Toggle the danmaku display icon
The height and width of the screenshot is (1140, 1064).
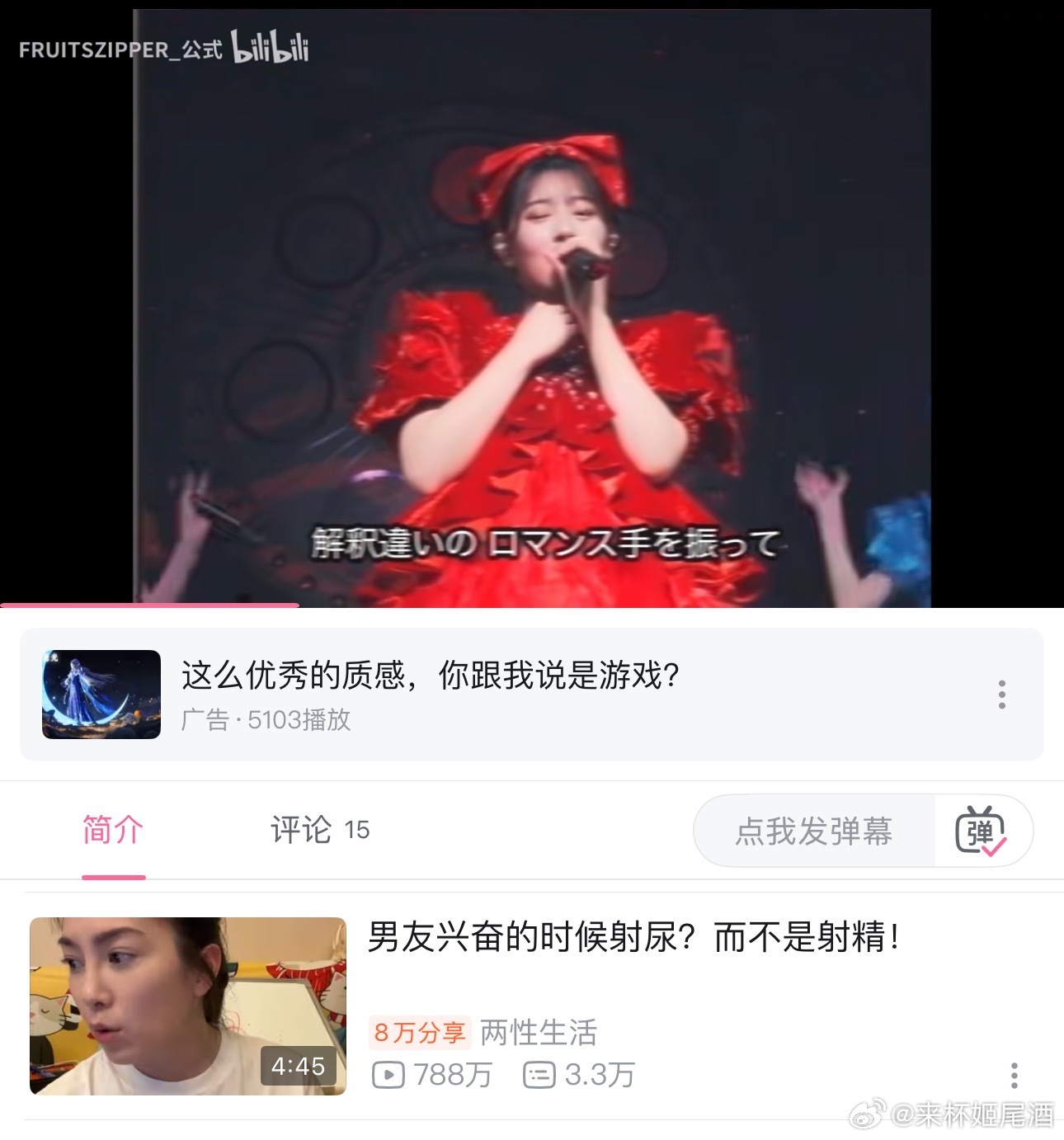click(x=981, y=831)
